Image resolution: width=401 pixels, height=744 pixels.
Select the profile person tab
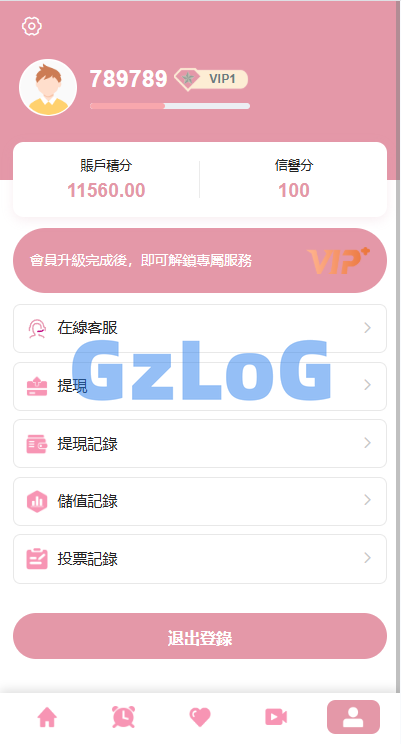point(353,716)
